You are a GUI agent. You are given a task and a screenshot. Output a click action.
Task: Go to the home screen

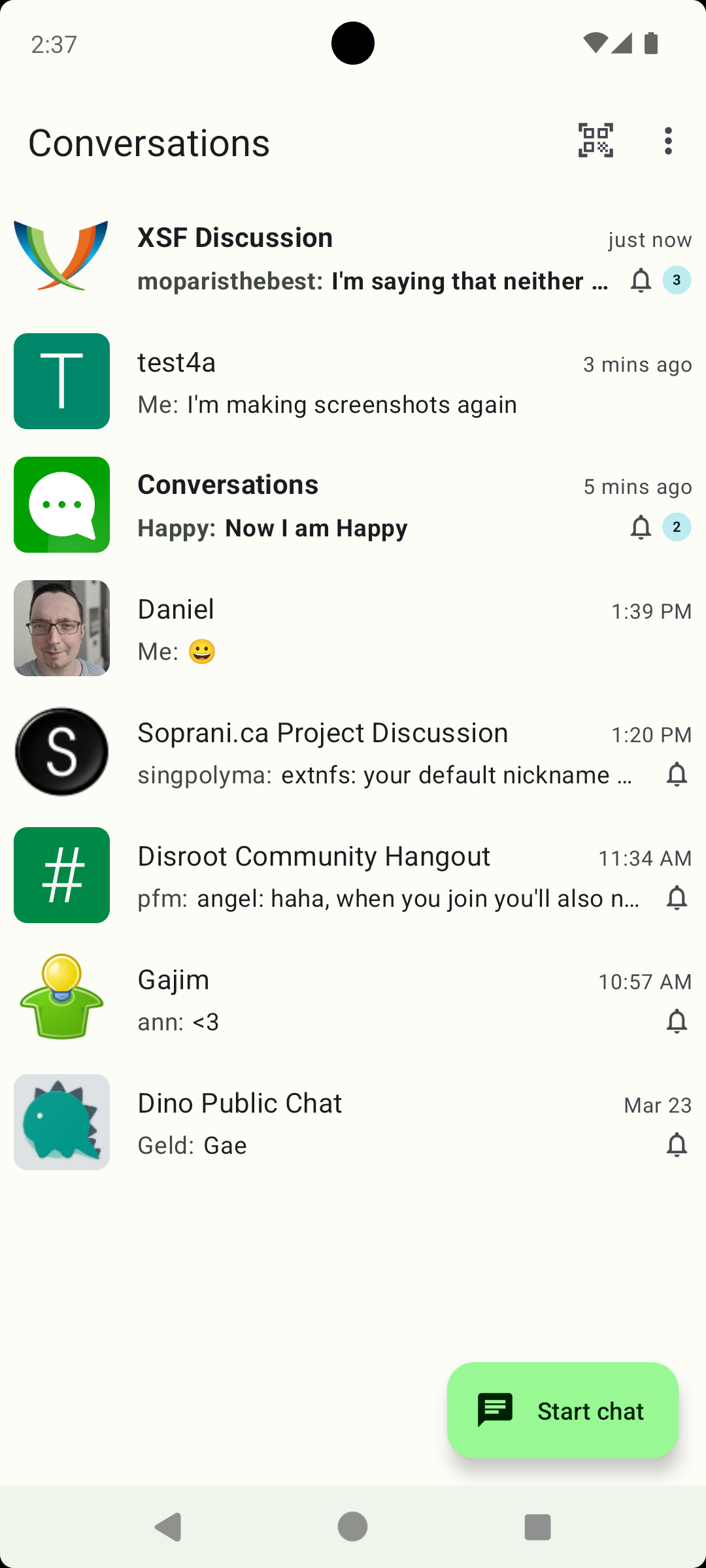click(353, 1527)
